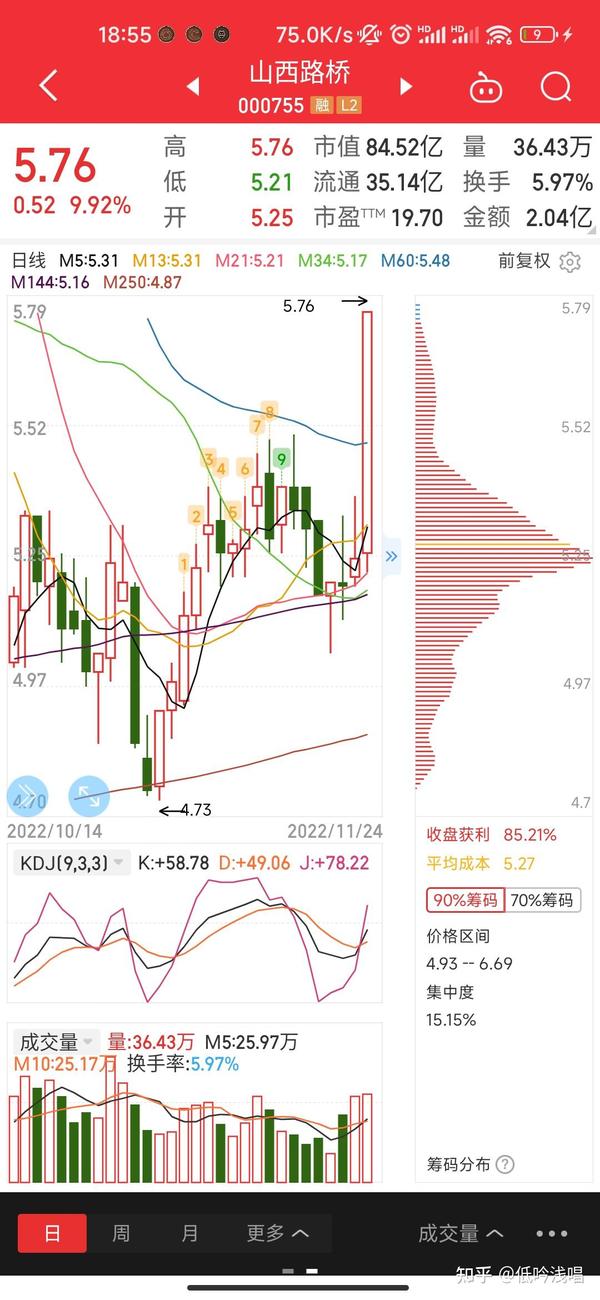
Task: Open the 筹码分布 help icon
Action: [505, 1164]
